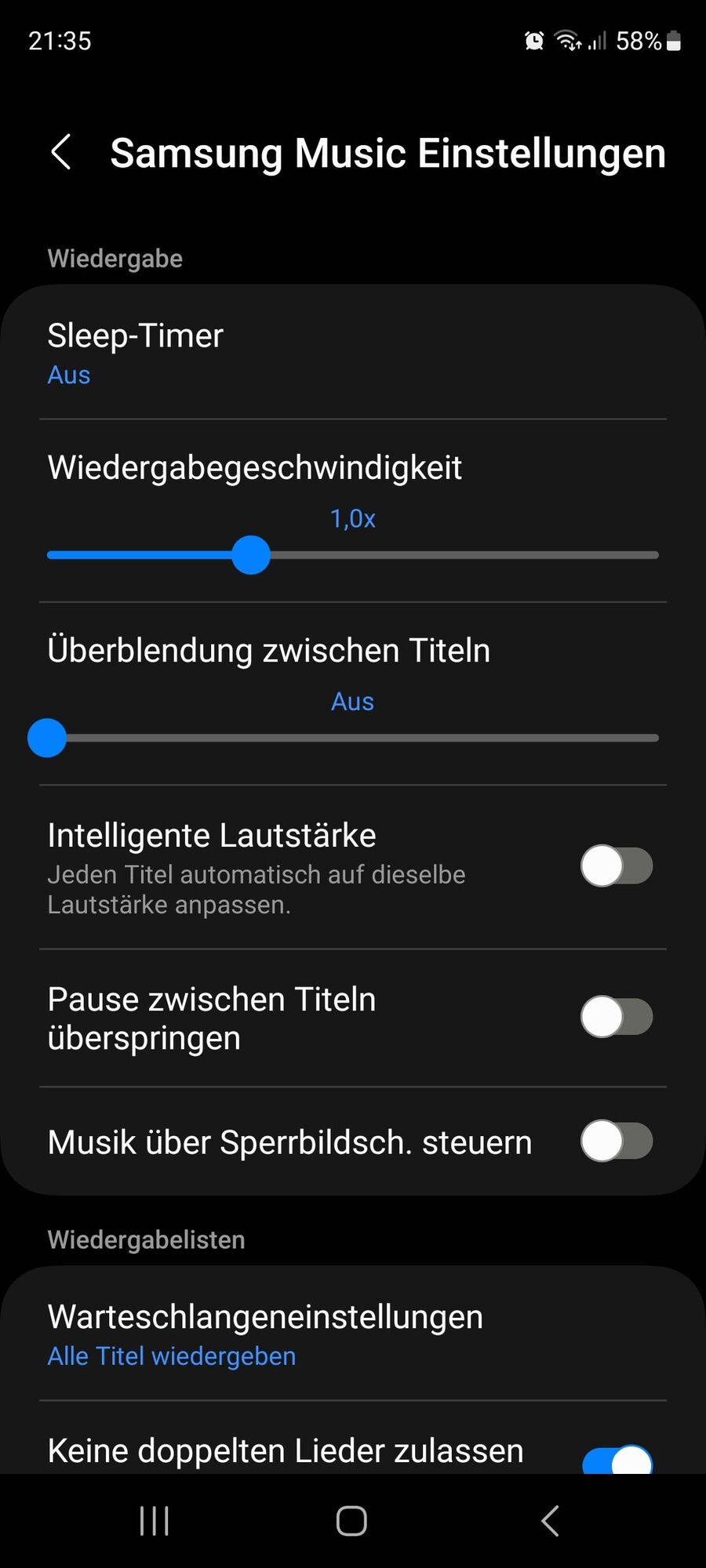
Task: Tap the Überblendung zwischen Titeln slider
Action: 47,738
